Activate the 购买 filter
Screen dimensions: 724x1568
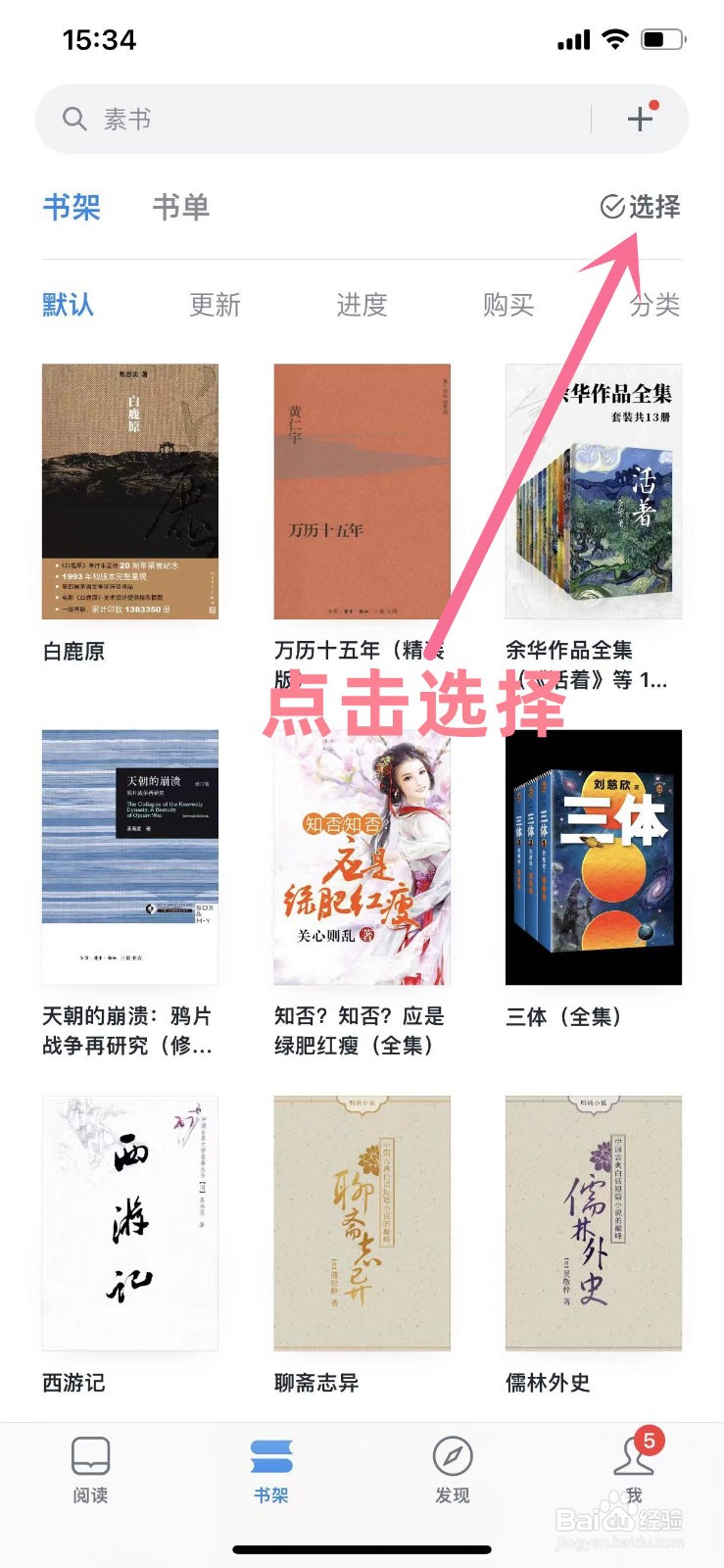coord(507,305)
